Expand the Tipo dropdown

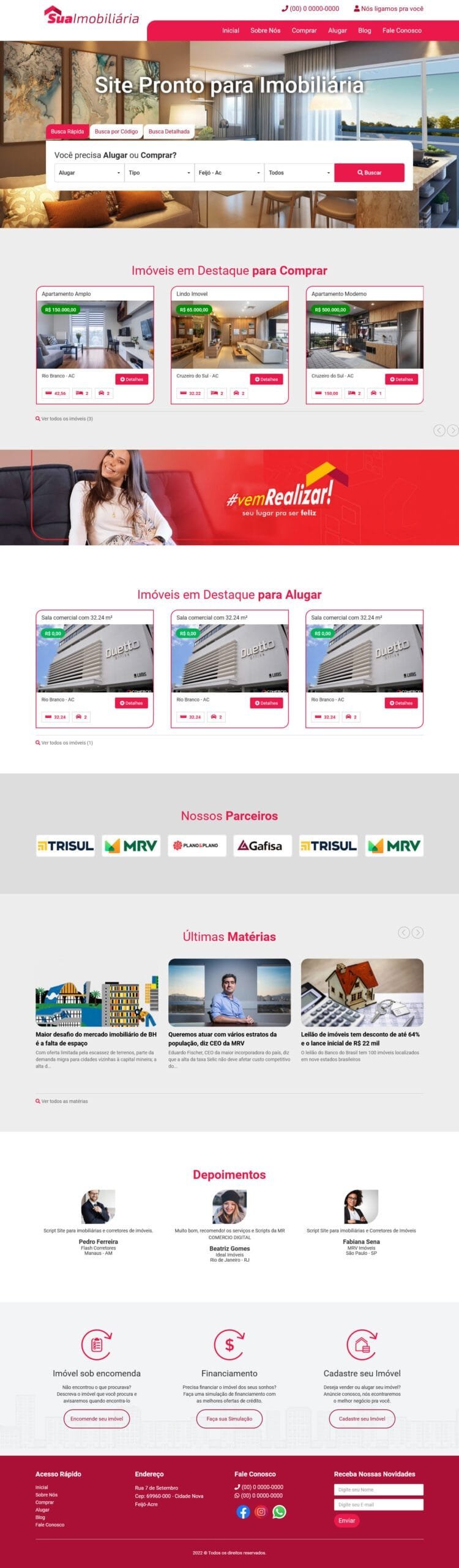click(x=159, y=173)
